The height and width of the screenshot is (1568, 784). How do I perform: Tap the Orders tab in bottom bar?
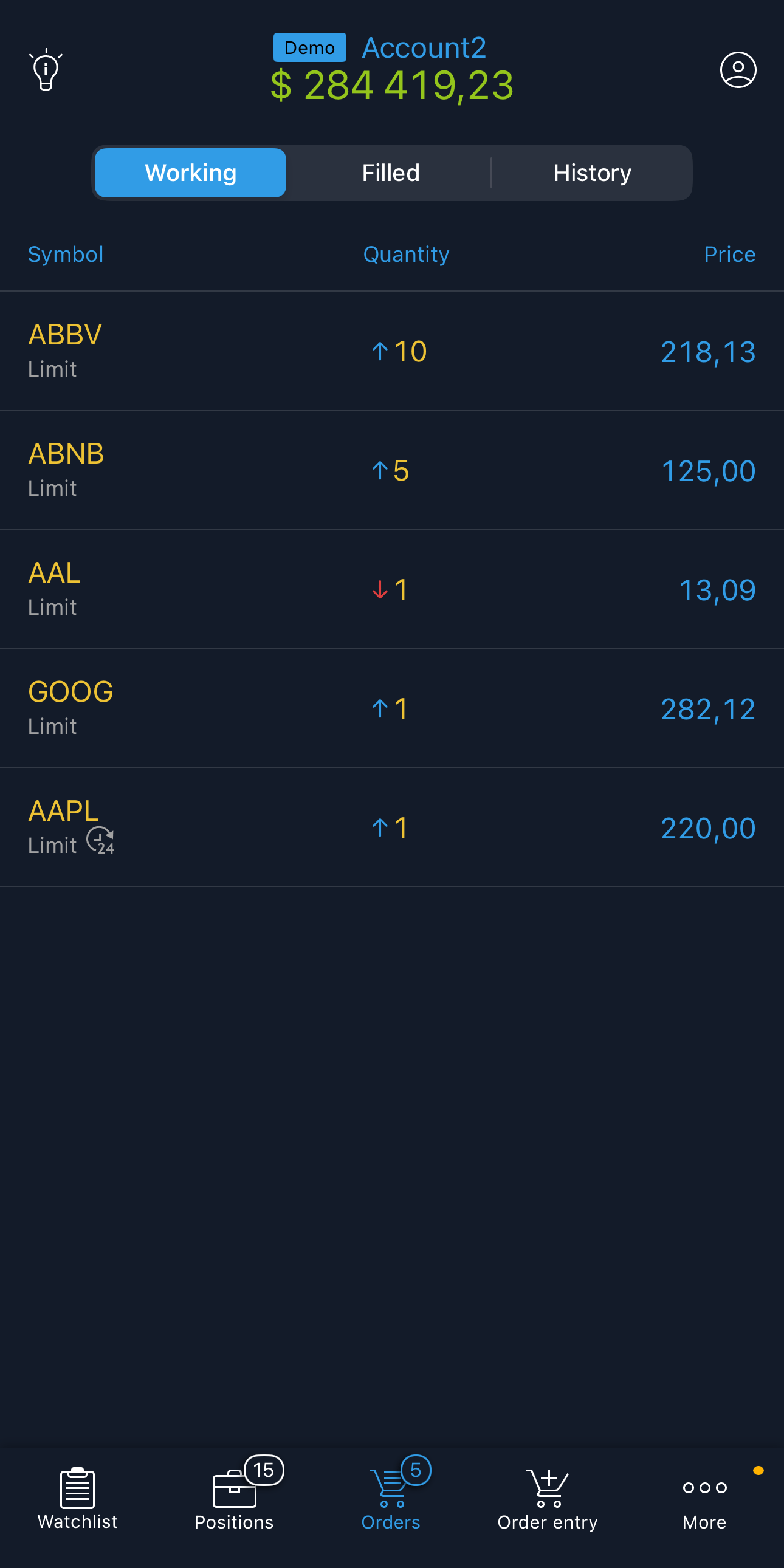391,1498
